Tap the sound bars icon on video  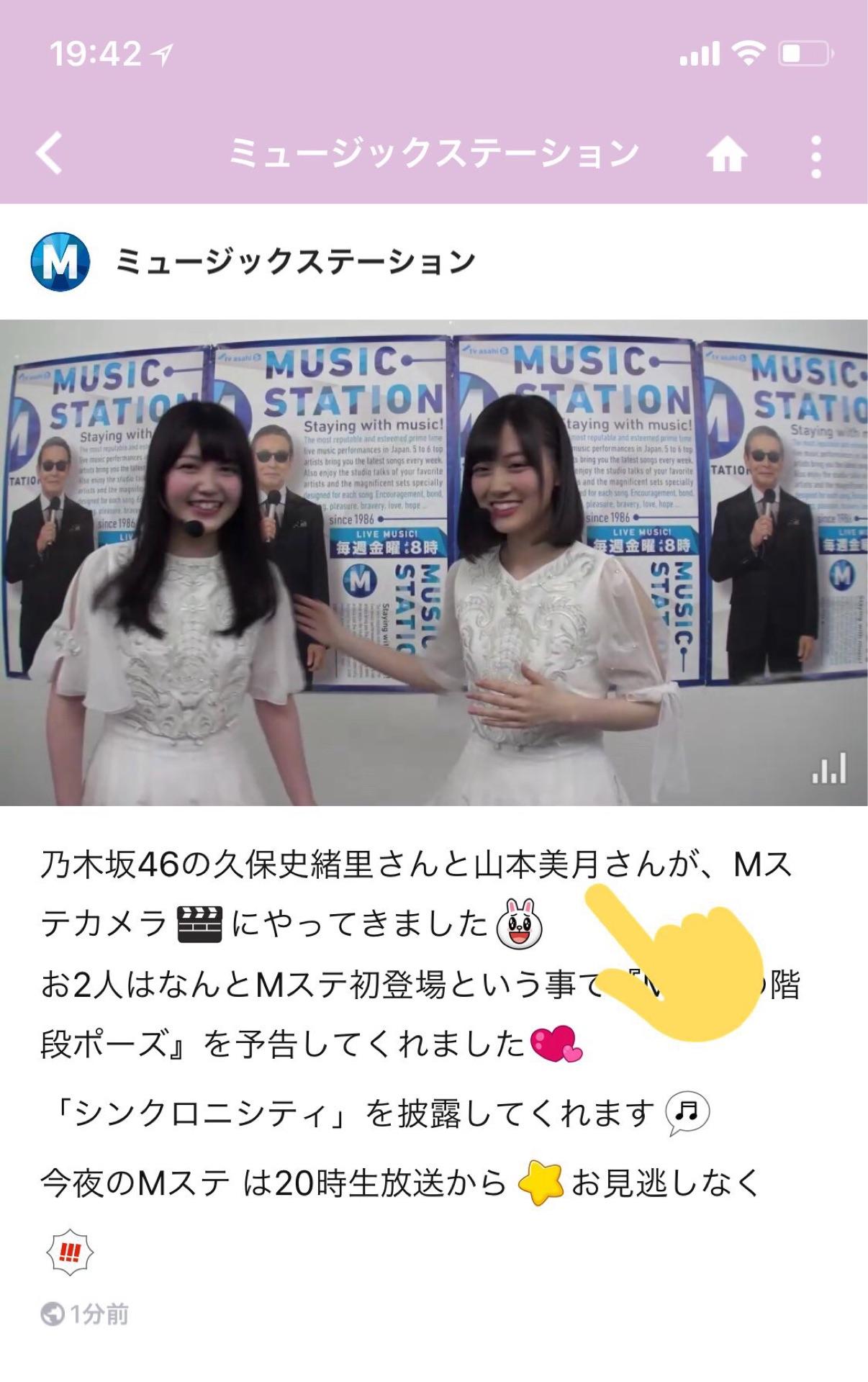click(829, 769)
